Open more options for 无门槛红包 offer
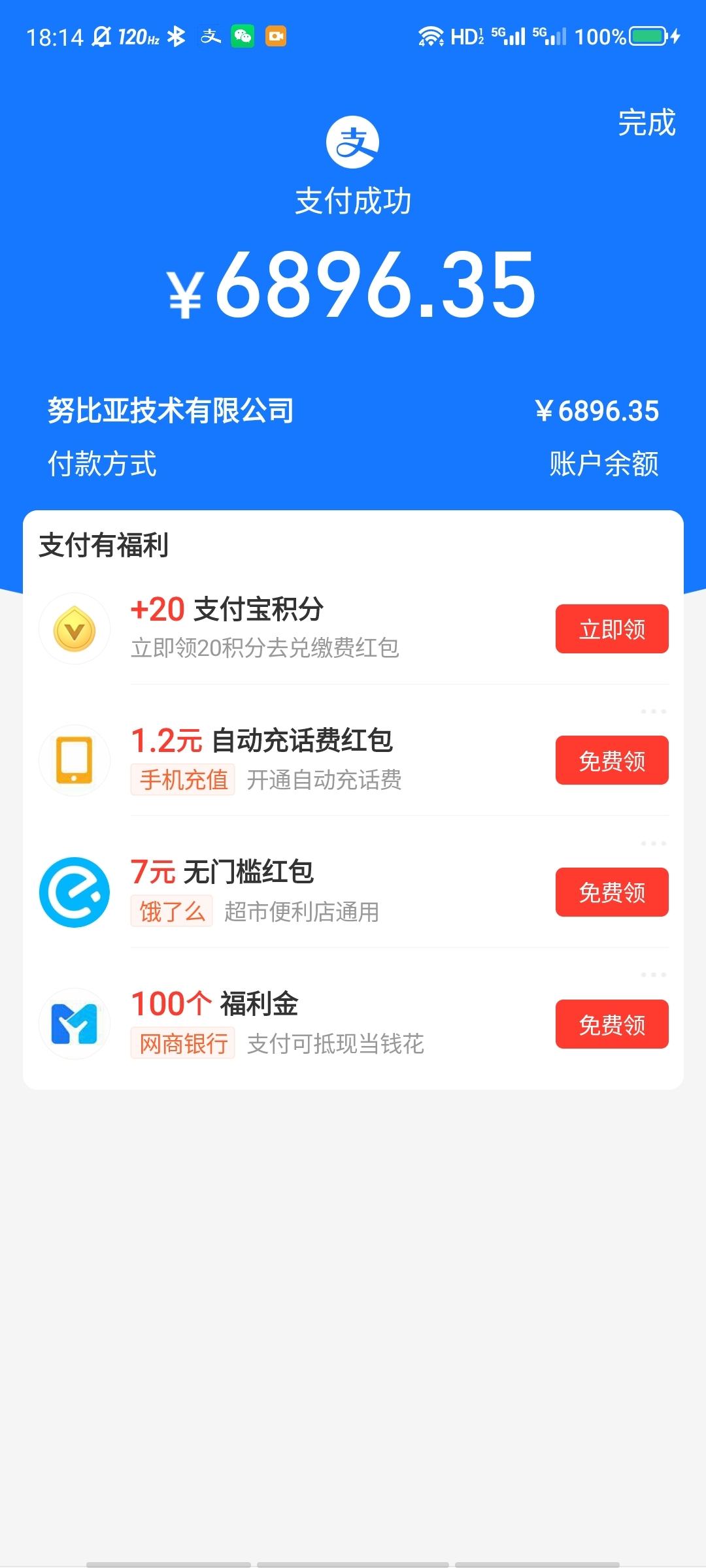The height and width of the screenshot is (1568, 706). coord(654,843)
